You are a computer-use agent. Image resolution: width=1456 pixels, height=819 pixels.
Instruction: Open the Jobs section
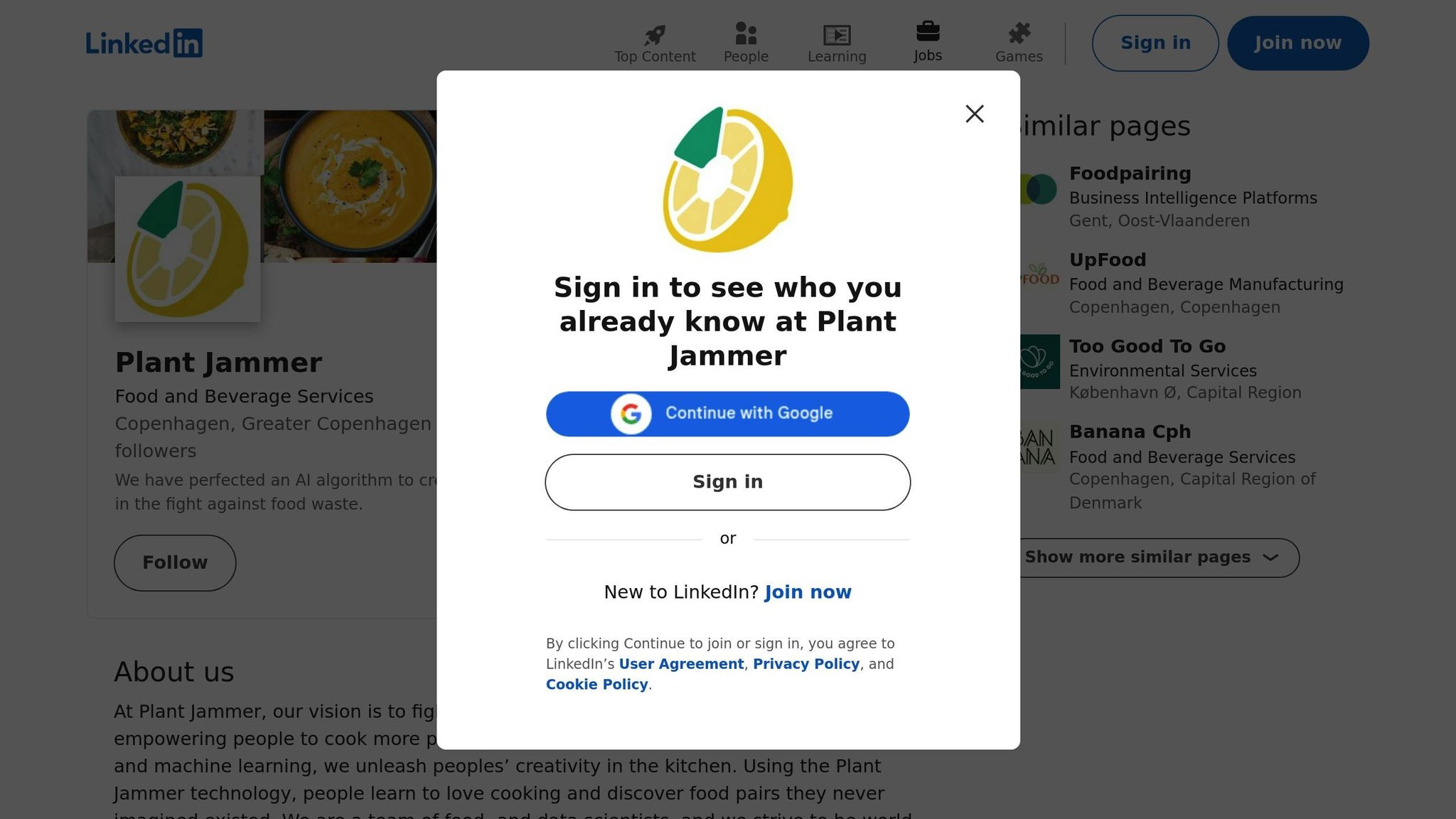point(928,43)
